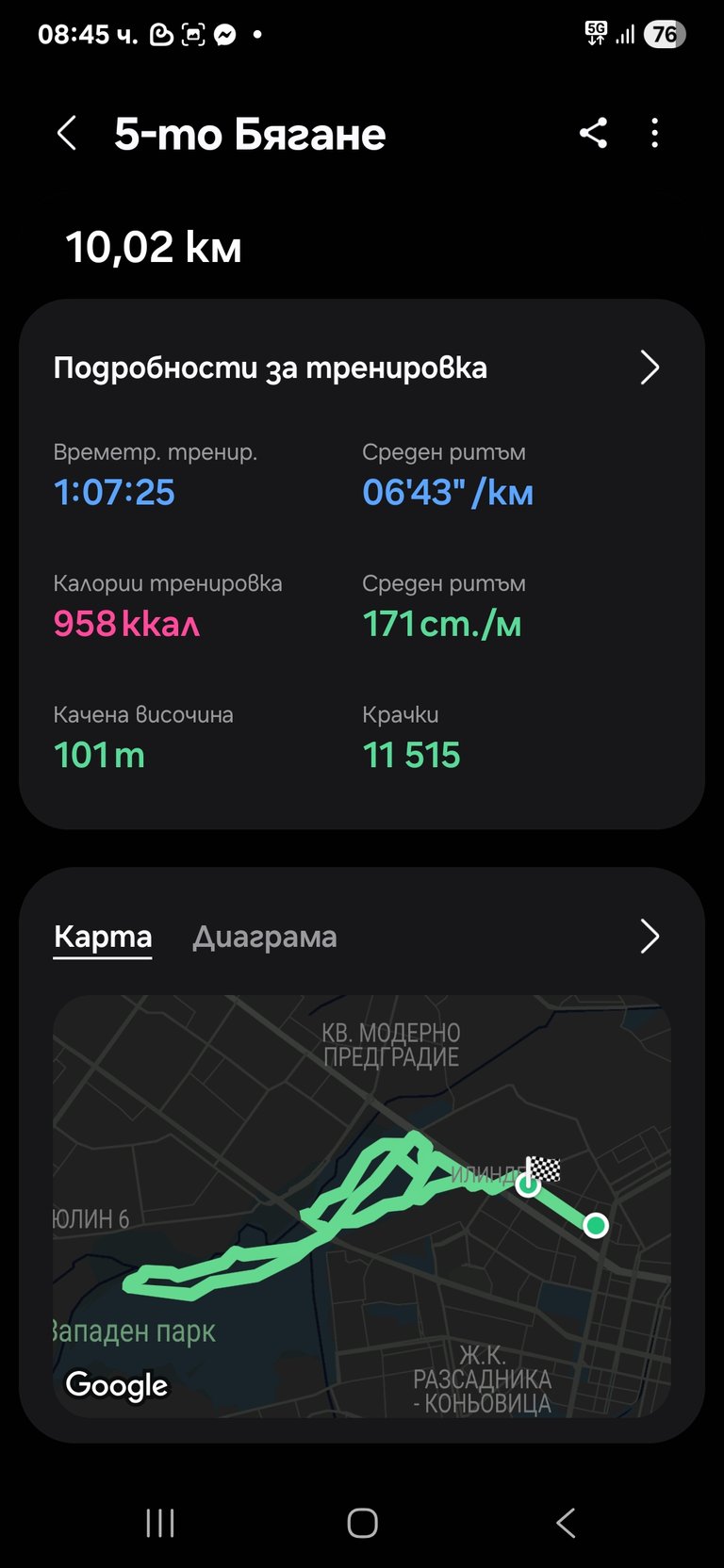This screenshot has height=1568, width=724.
Task: Tap the system home button
Action: tap(362, 1523)
